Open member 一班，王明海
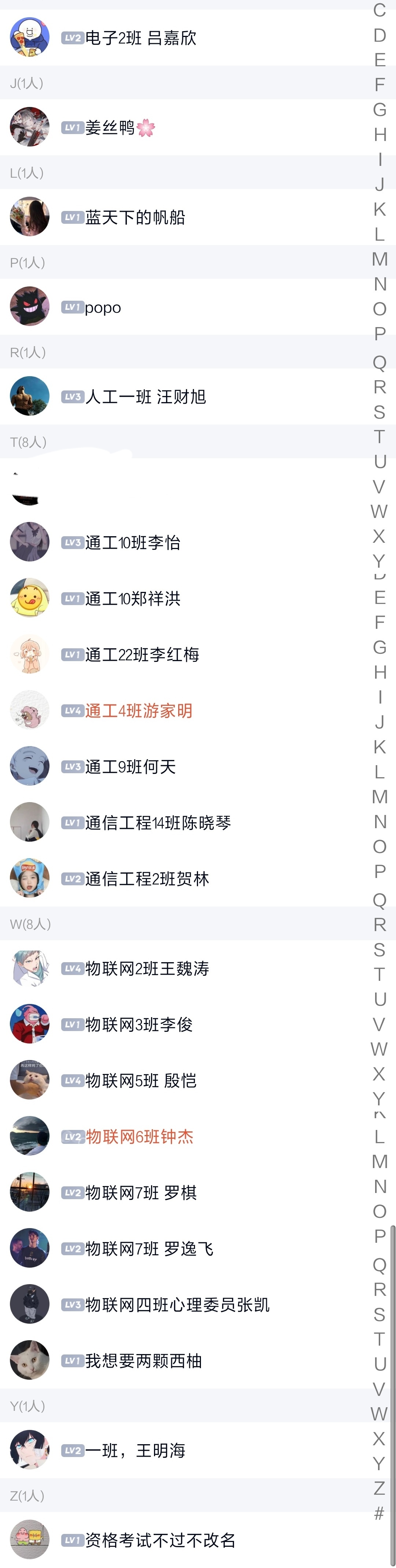 pyautogui.click(x=135, y=1450)
